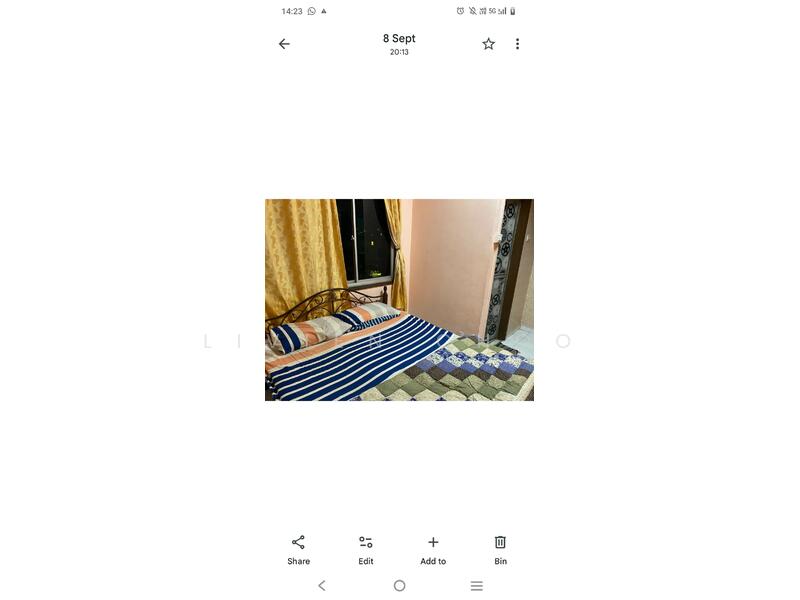Move the photo to the Bin
The width and height of the screenshot is (800, 600).
500,549
